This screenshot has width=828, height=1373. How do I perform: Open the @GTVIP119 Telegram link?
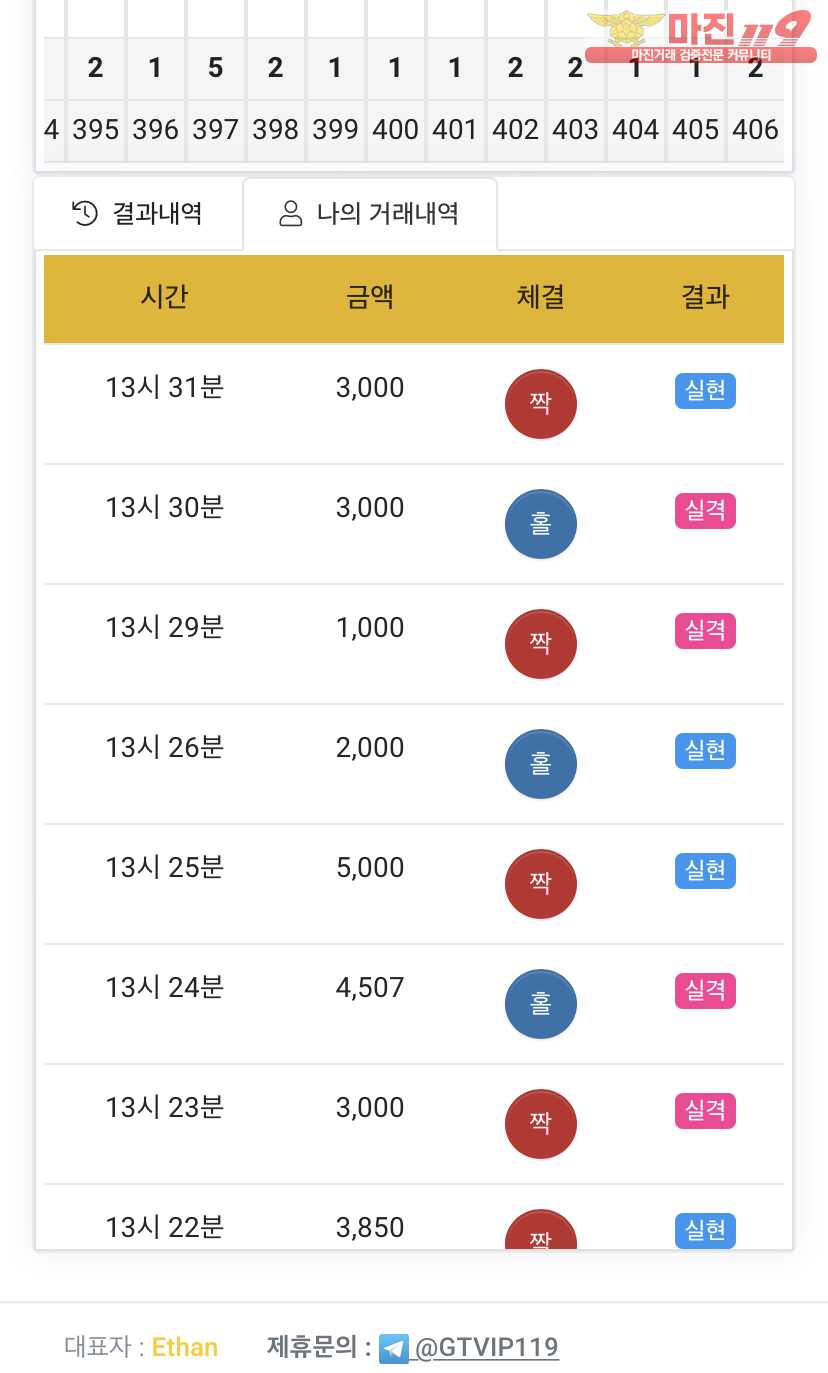coord(485,1347)
